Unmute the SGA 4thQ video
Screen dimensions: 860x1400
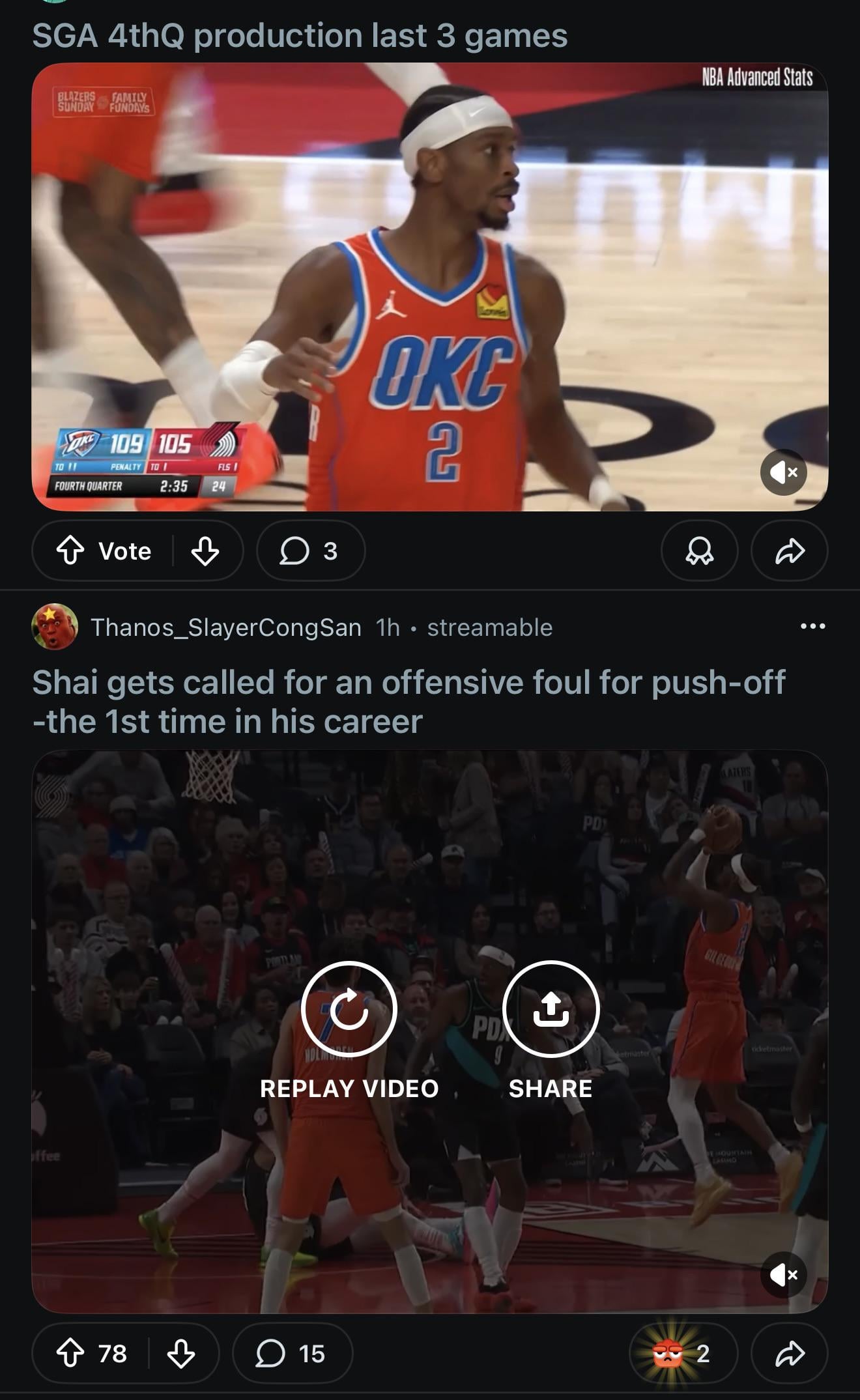point(783,472)
